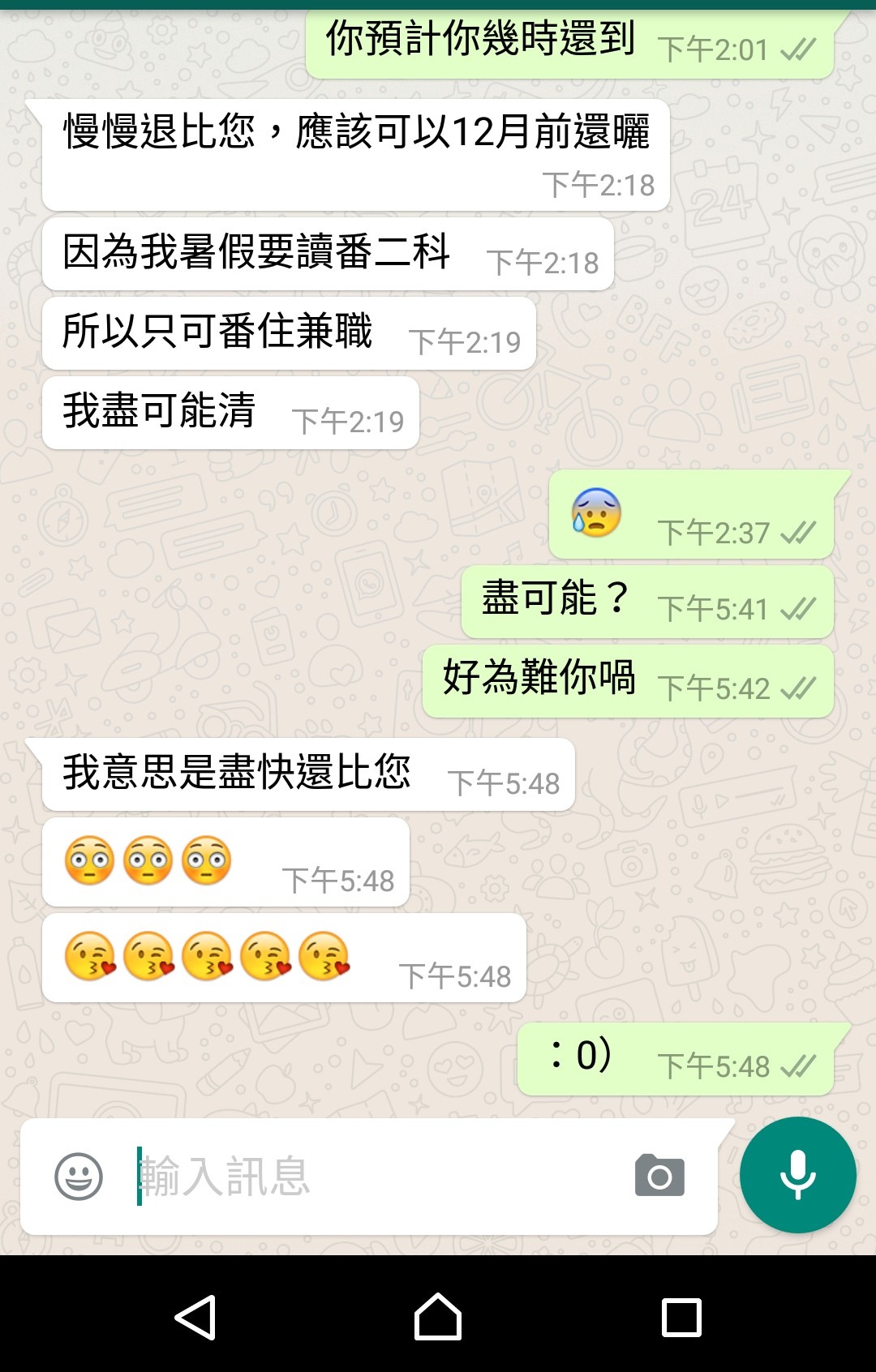The height and width of the screenshot is (1372, 876).
Task: Open the emoji picker icon
Action: coord(78,1177)
